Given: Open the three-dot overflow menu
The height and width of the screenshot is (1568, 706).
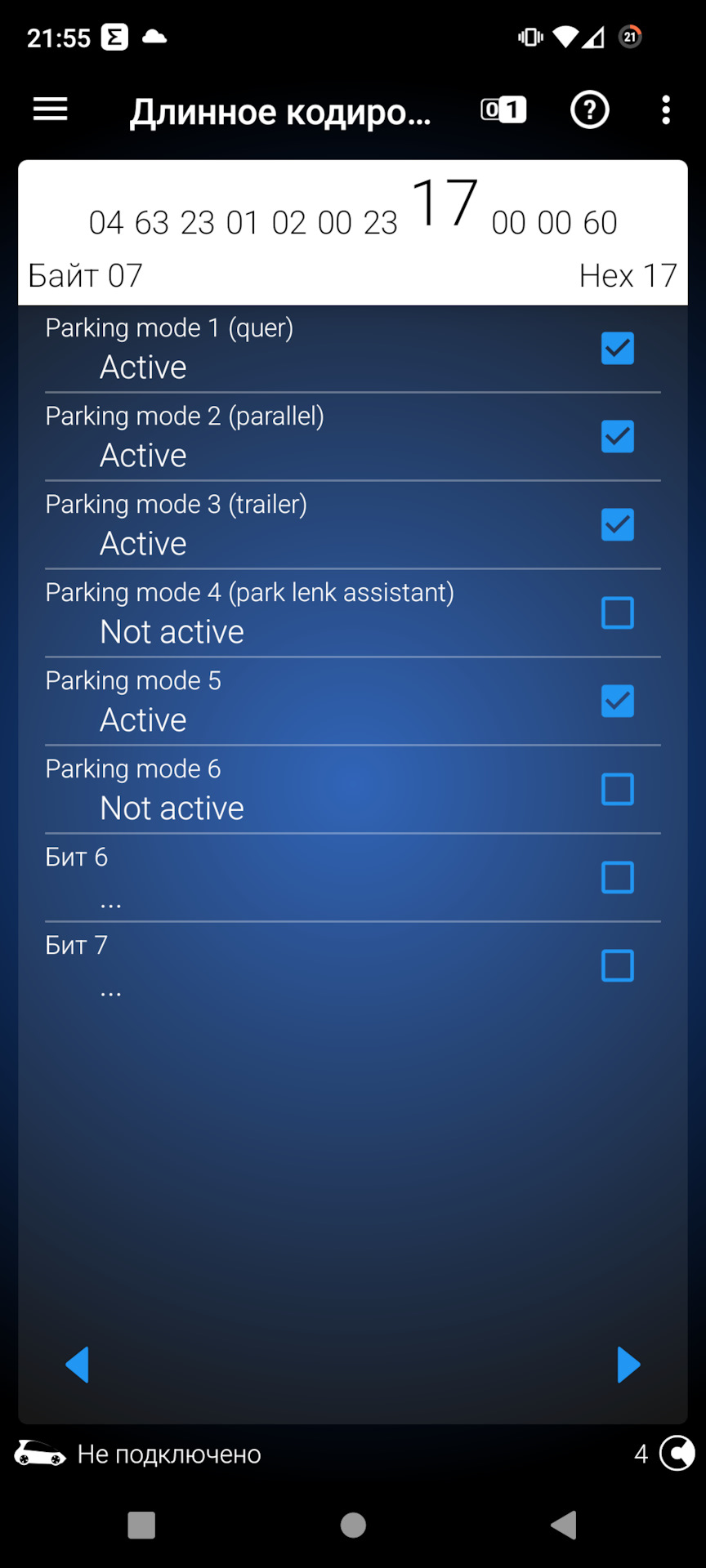Looking at the screenshot, I should (x=666, y=109).
